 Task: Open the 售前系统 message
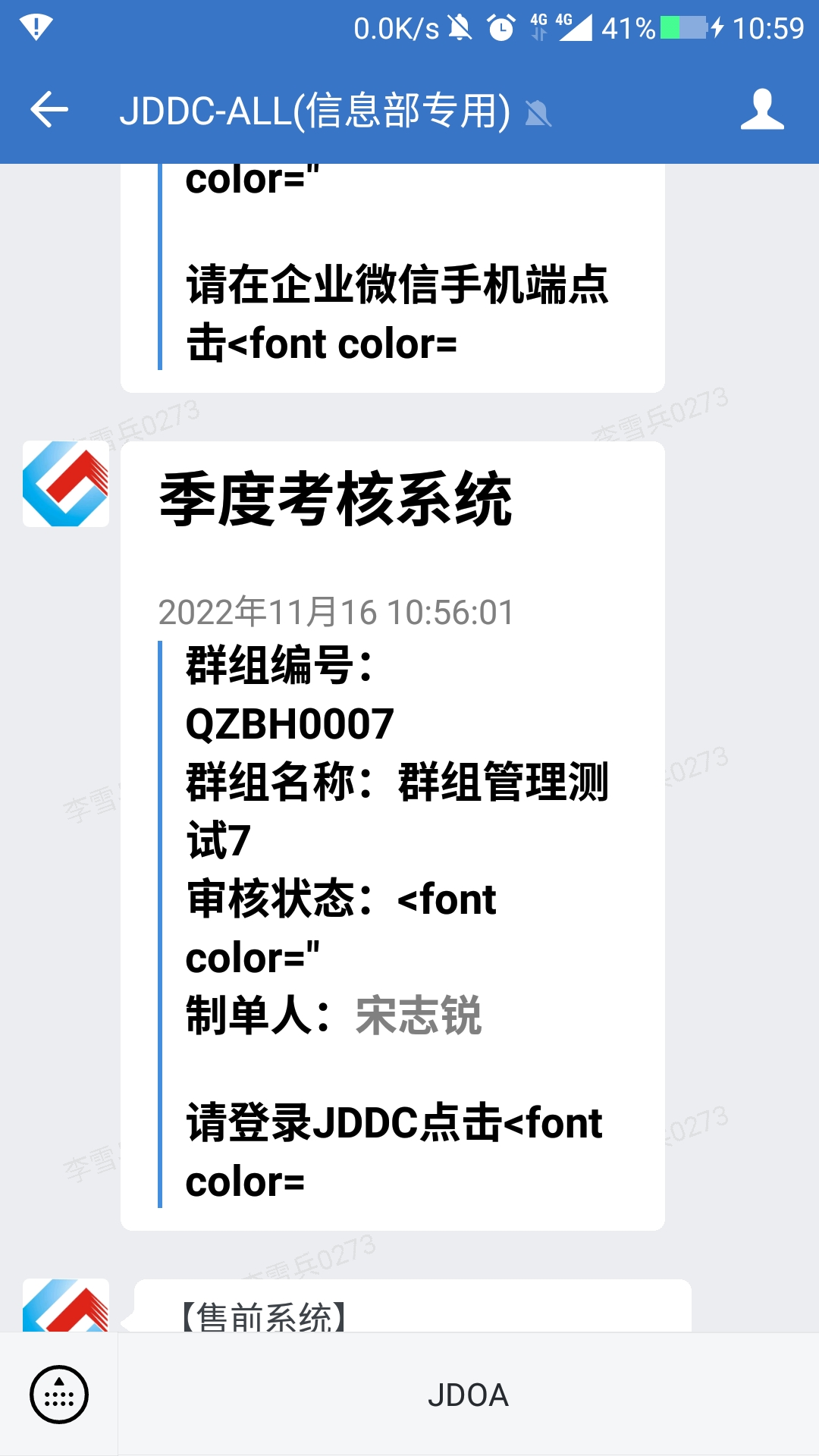click(x=412, y=1310)
